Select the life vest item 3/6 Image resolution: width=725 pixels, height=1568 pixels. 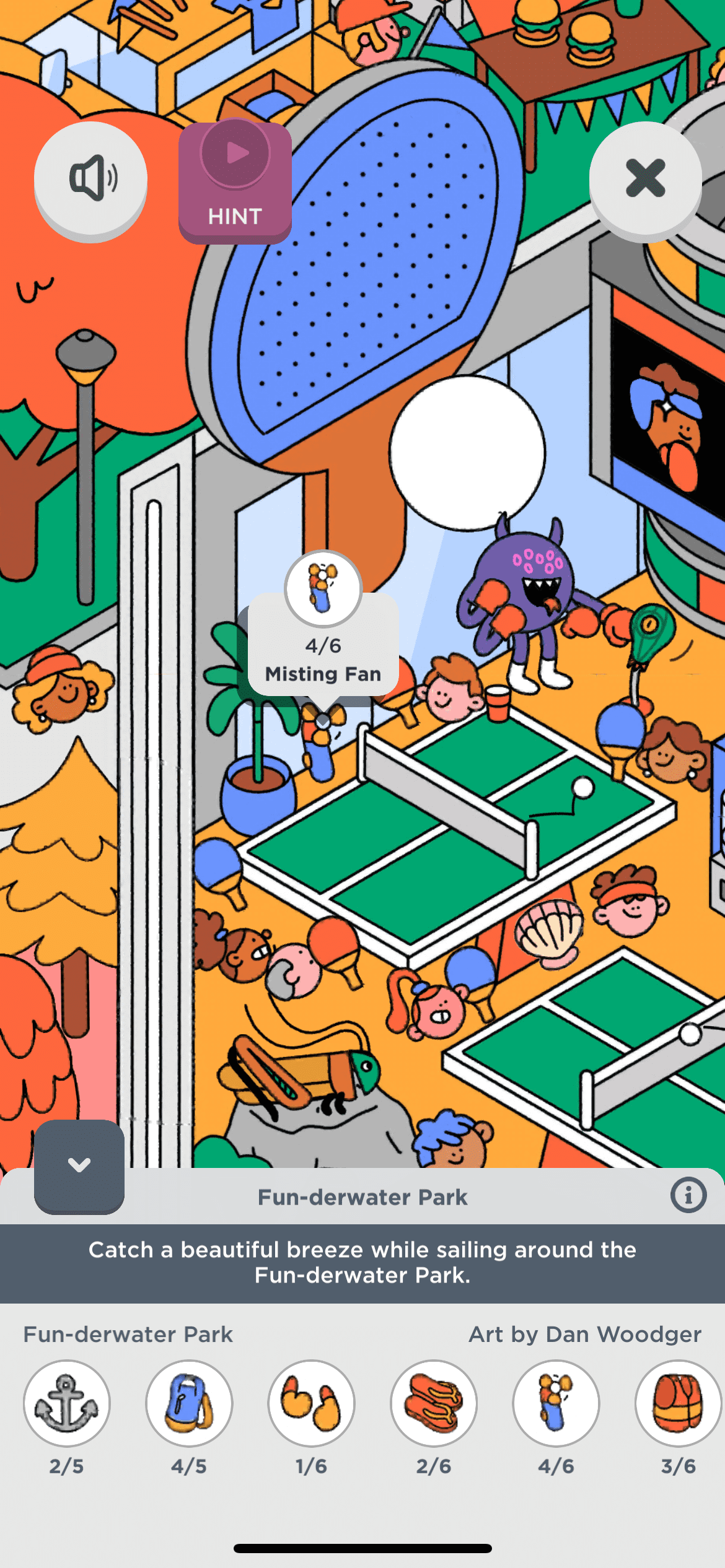click(678, 1403)
